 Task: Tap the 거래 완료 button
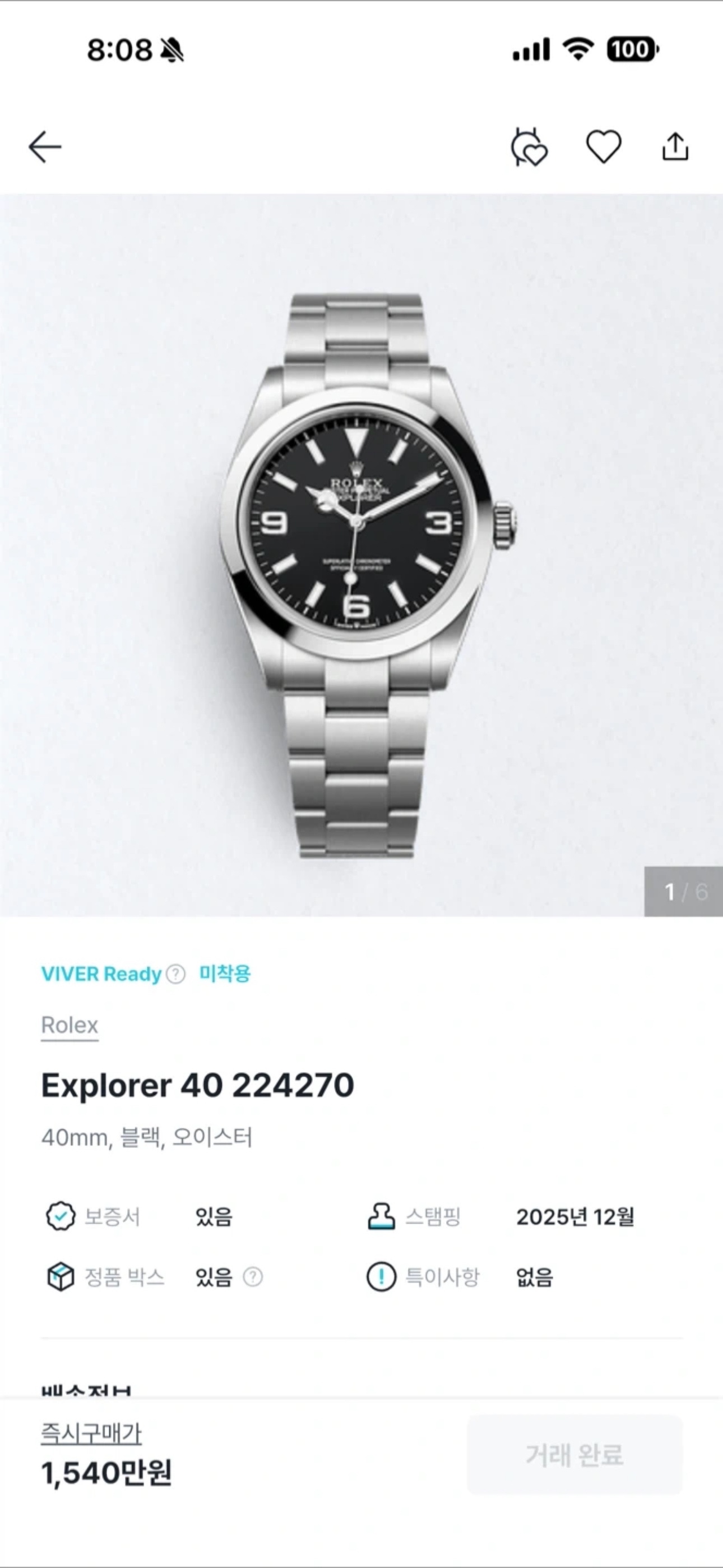574,1455
